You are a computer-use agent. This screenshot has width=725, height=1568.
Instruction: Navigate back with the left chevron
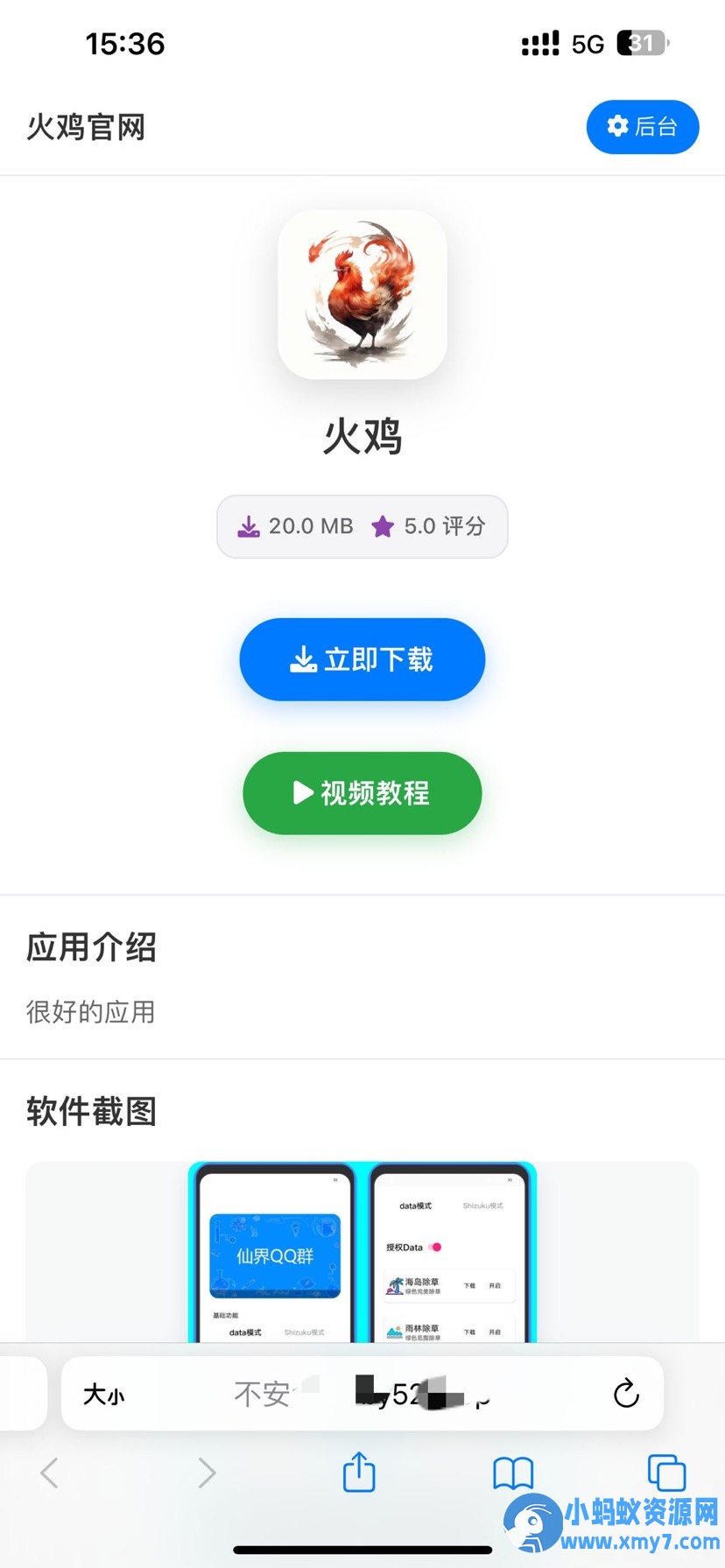(x=50, y=1473)
